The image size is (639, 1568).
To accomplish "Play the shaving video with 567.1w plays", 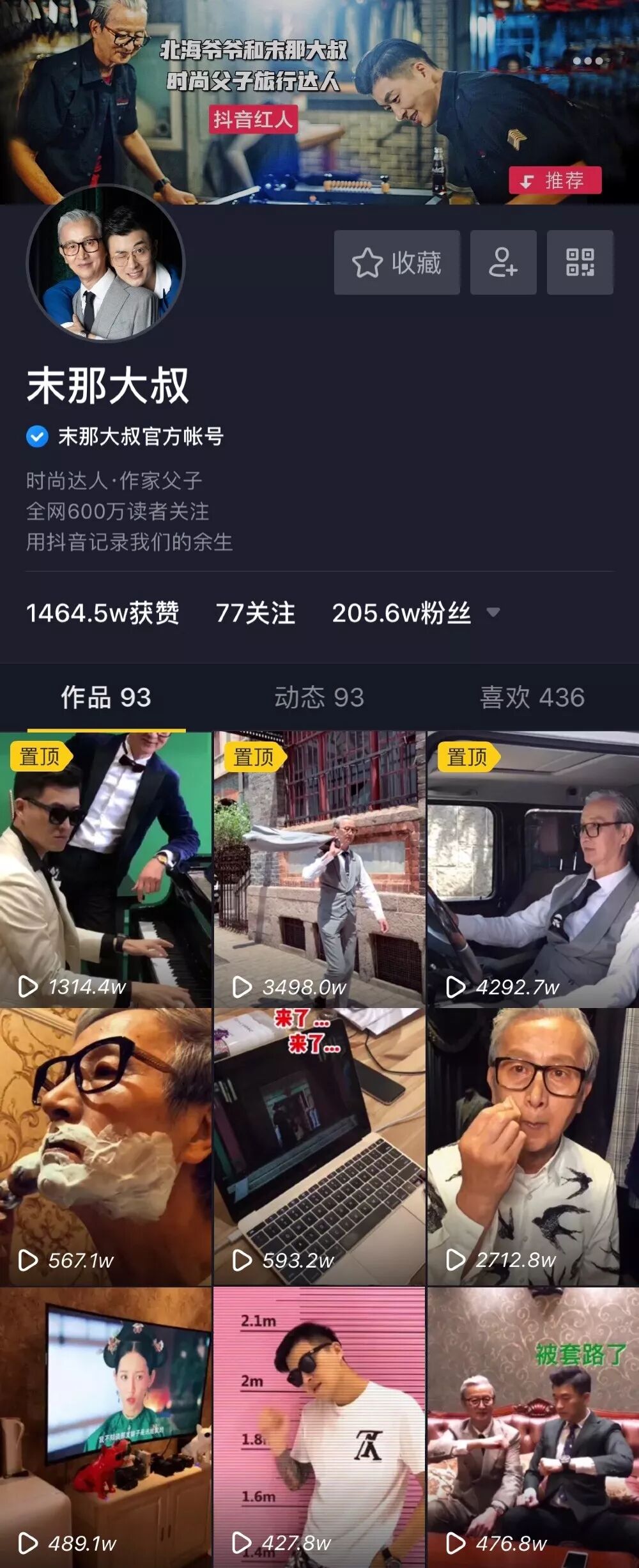I will click(105, 1147).
